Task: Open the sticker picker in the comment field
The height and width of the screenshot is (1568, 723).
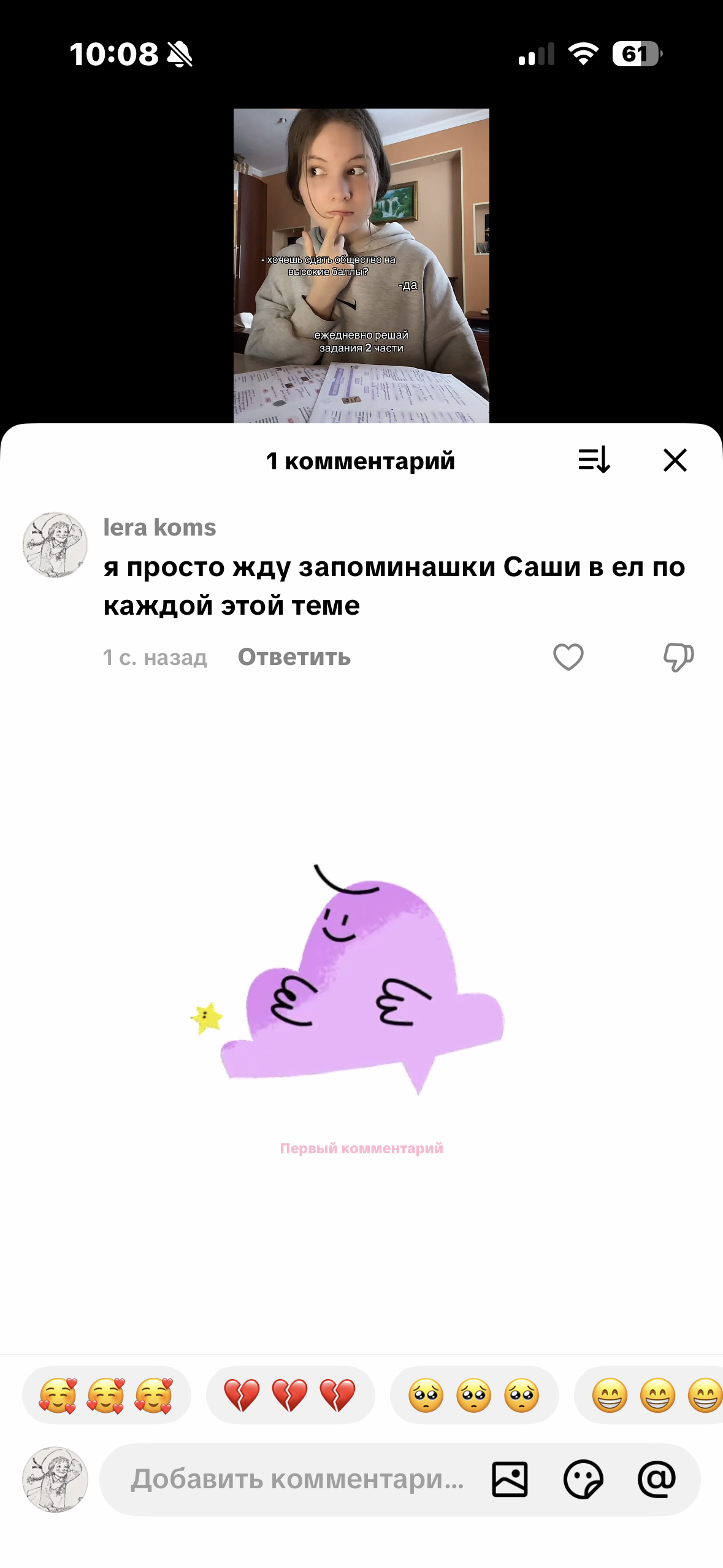Action: (x=583, y=1479)
